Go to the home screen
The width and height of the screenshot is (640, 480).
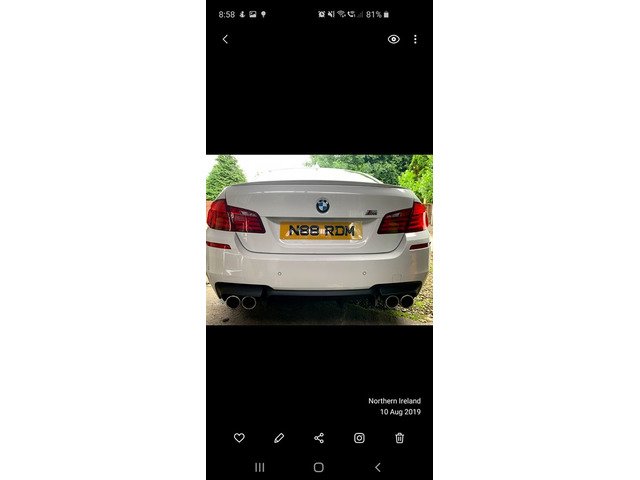point(319,467)
